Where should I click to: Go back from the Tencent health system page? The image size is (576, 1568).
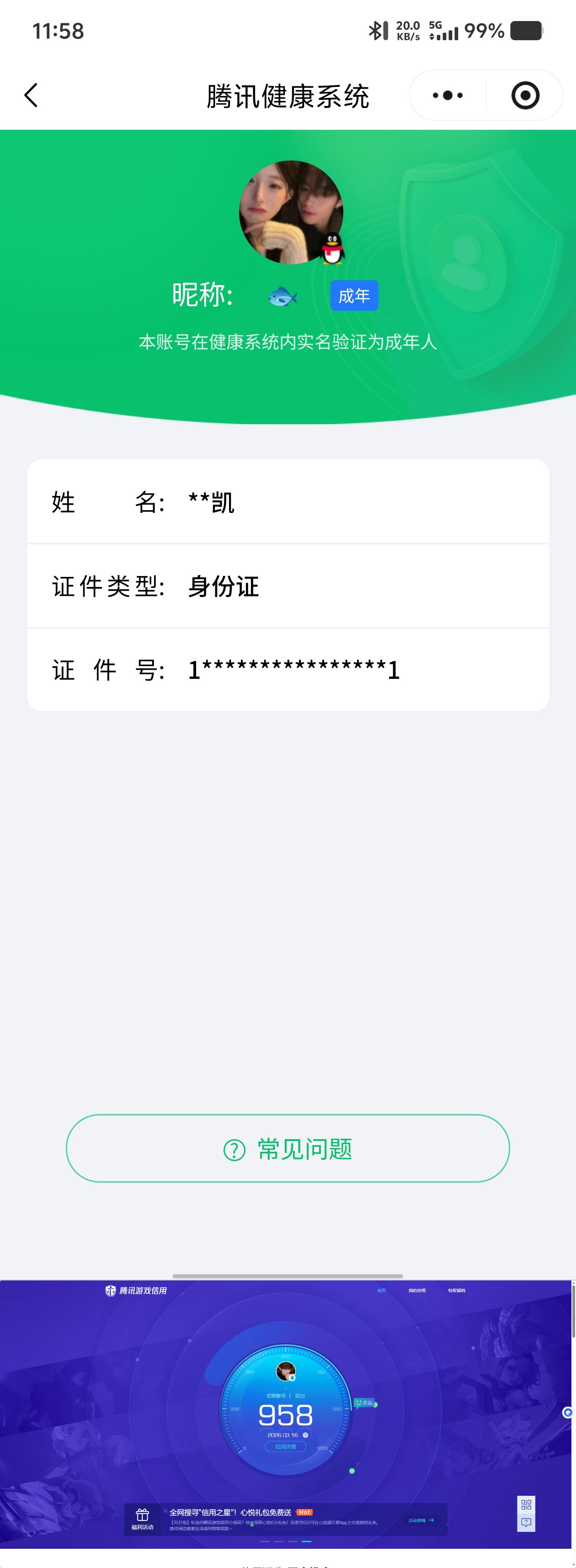coord(31,96)
